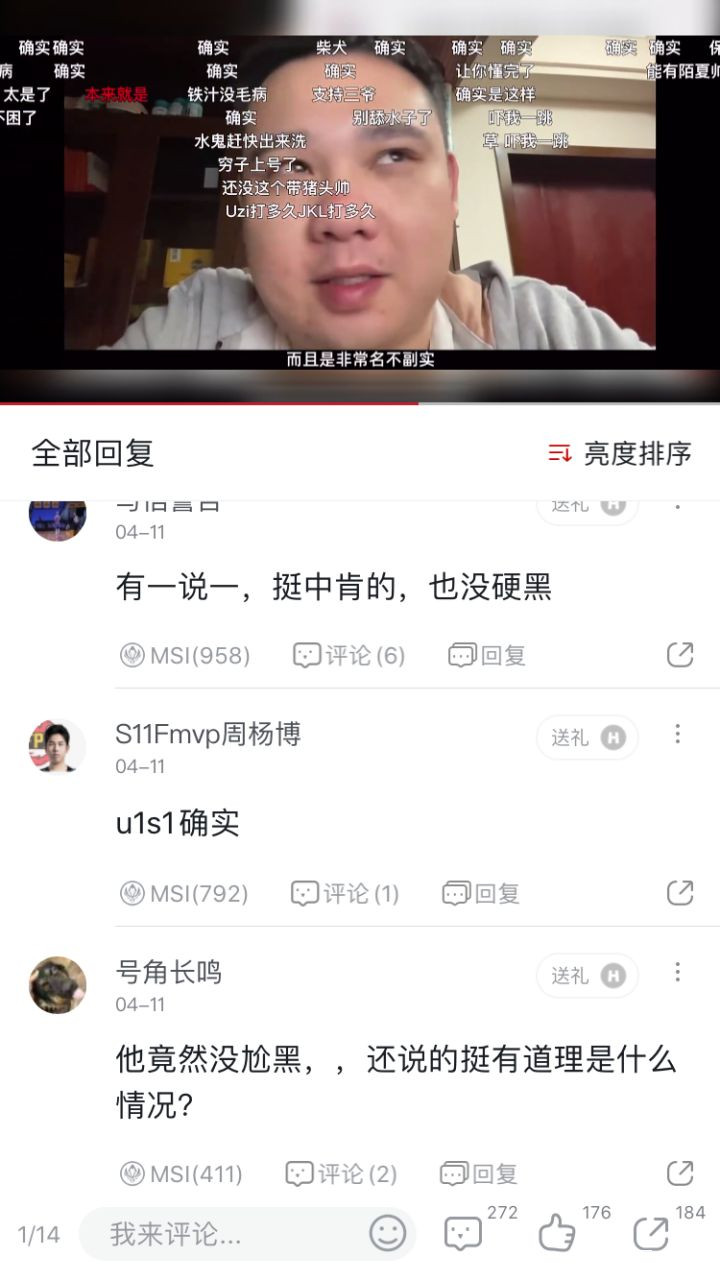Send a gift to S11Fmvp周杨博
Screen dimensions: 720x1281
click(x=587, y=737)
